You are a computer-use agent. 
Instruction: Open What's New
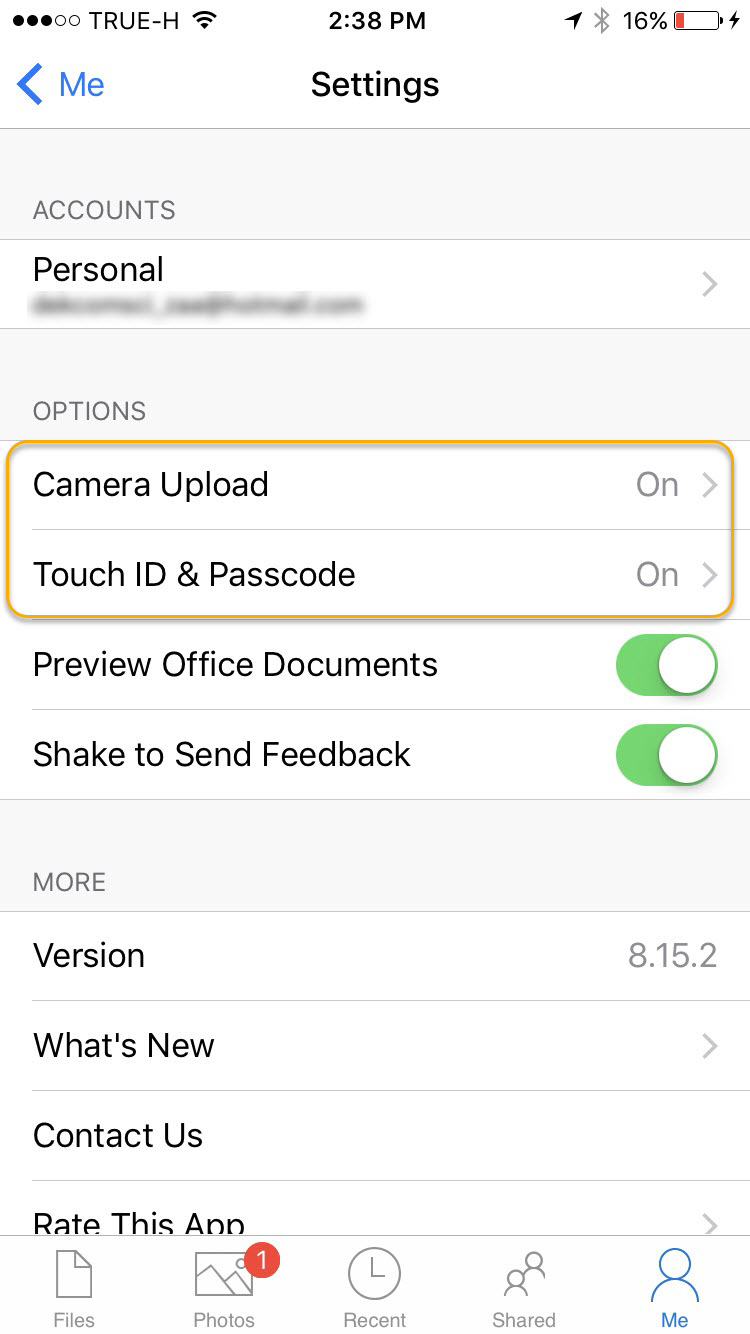pos(375,1046)
